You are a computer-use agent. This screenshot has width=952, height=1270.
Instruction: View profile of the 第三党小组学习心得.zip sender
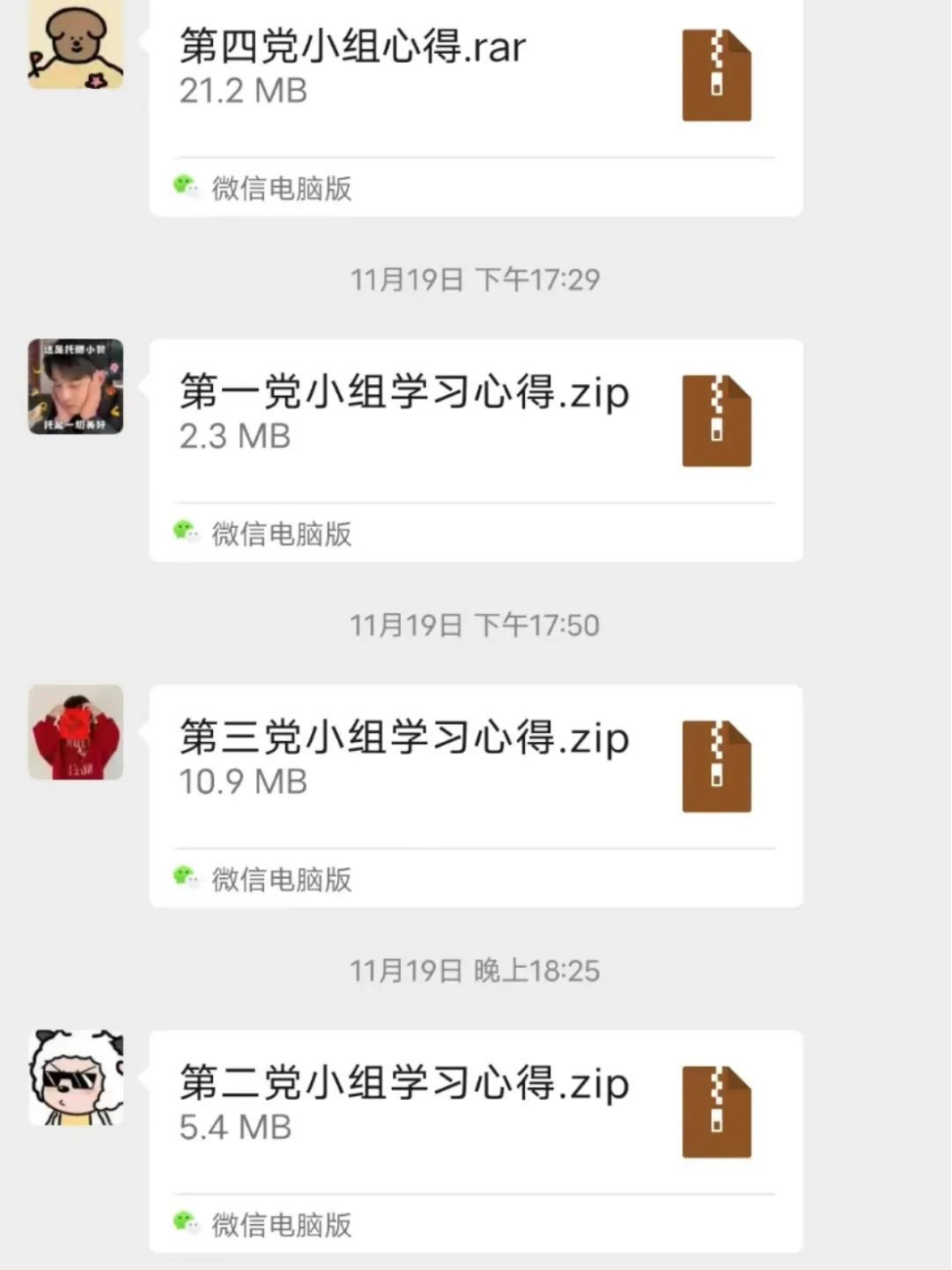[x=76, y=732]
